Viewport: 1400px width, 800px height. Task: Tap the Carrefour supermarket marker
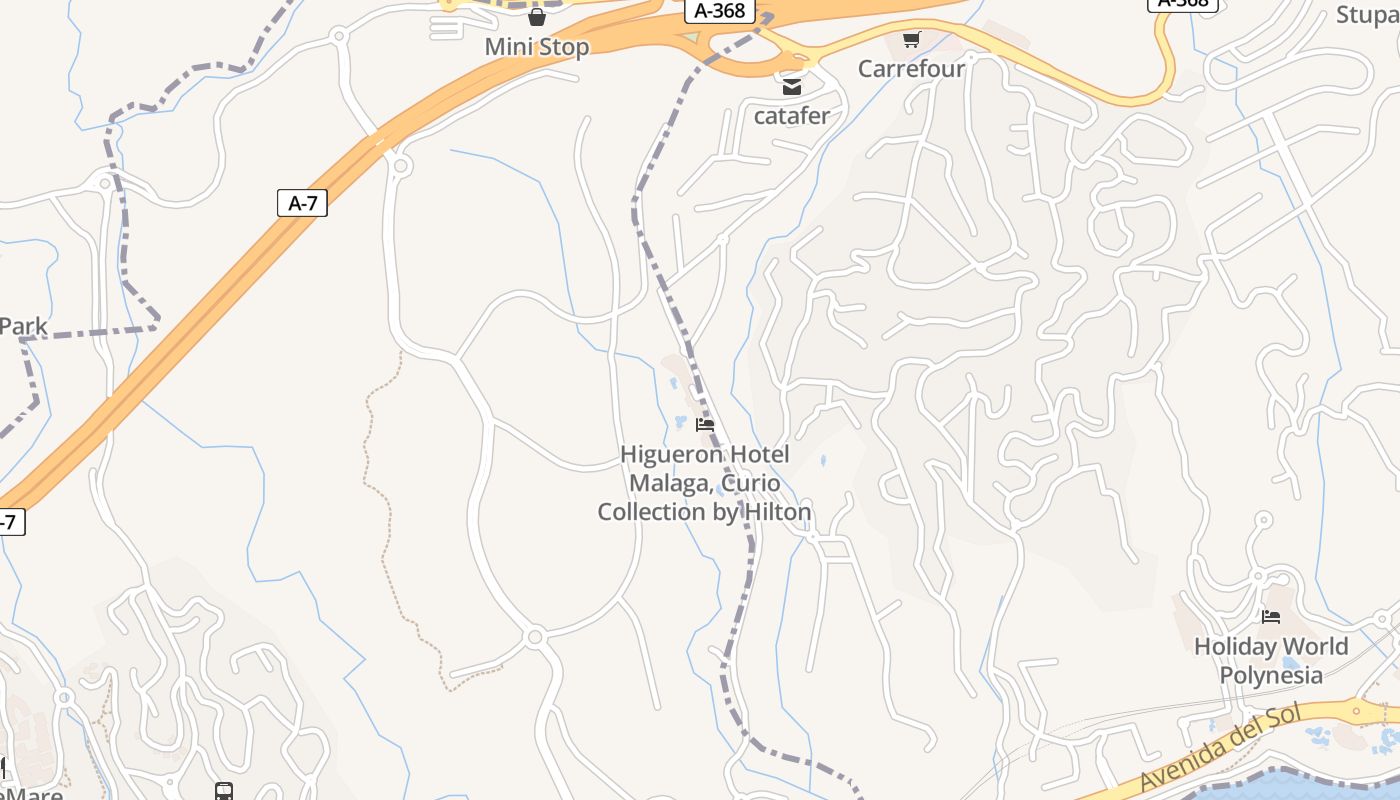(911, 40)
